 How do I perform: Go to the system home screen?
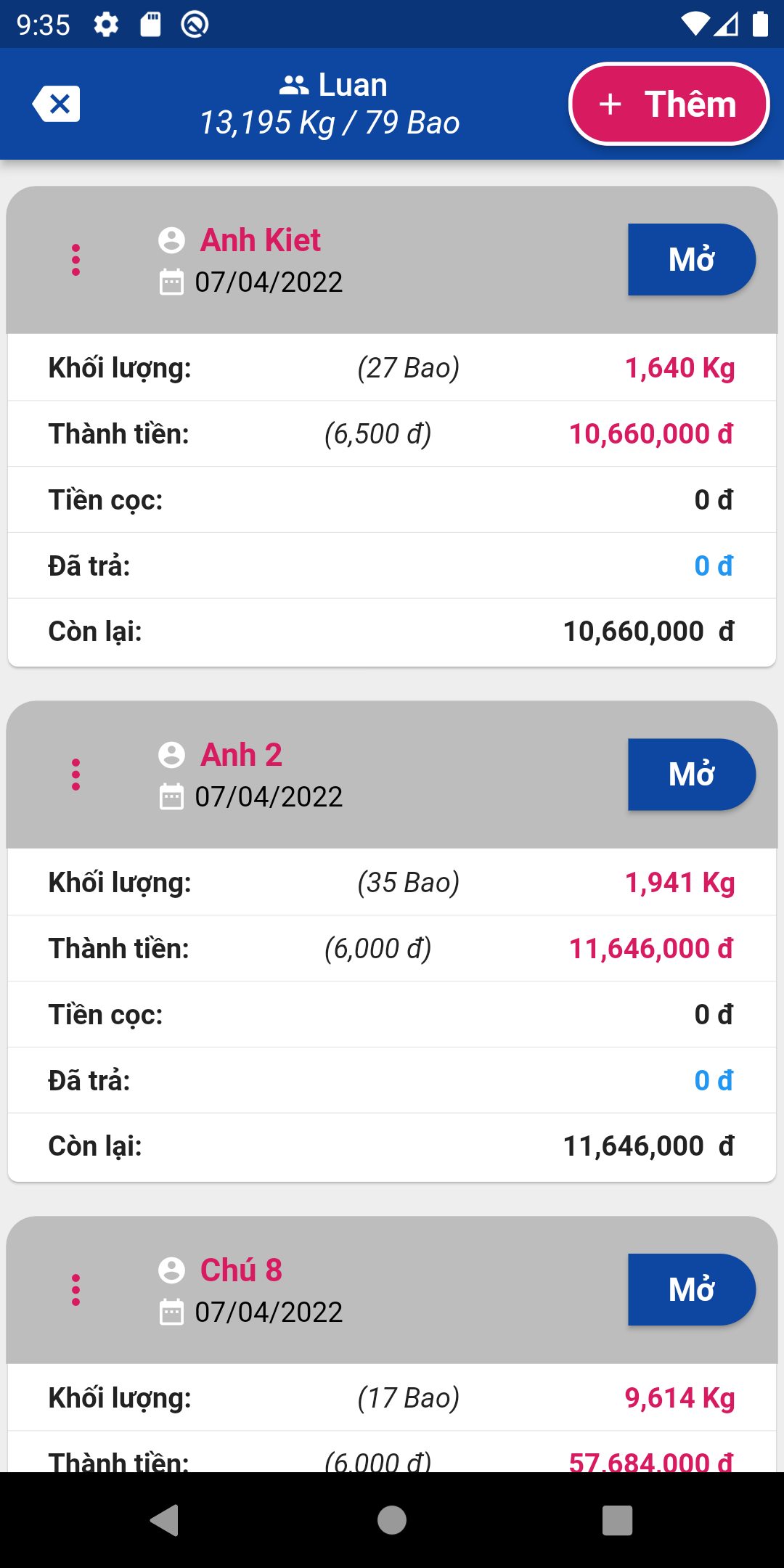click(x=392, y=1520)
